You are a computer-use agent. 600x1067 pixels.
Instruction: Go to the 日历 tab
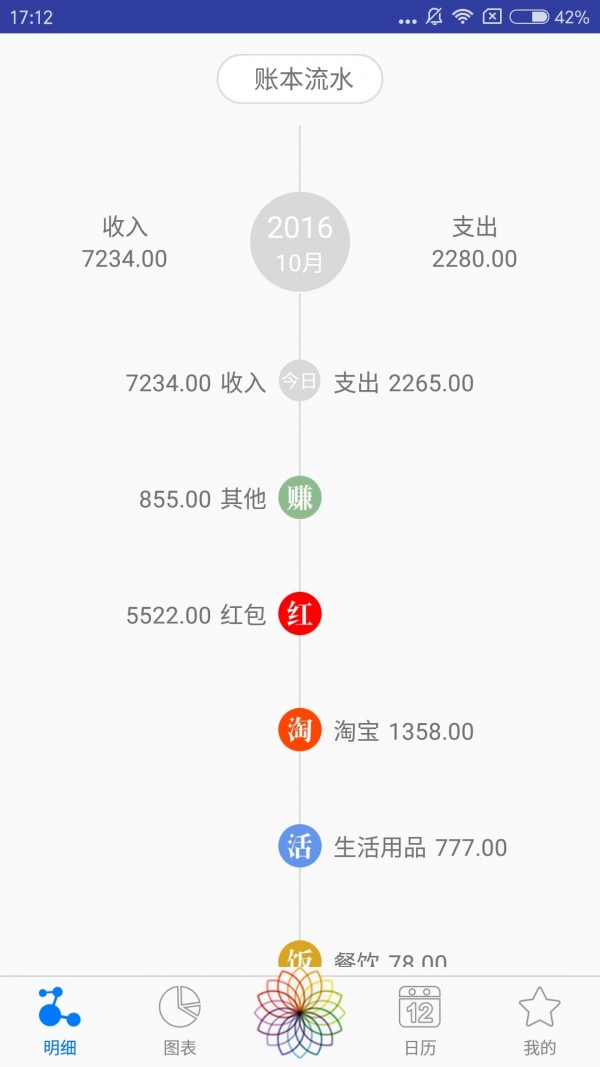tap(420, 1021)
